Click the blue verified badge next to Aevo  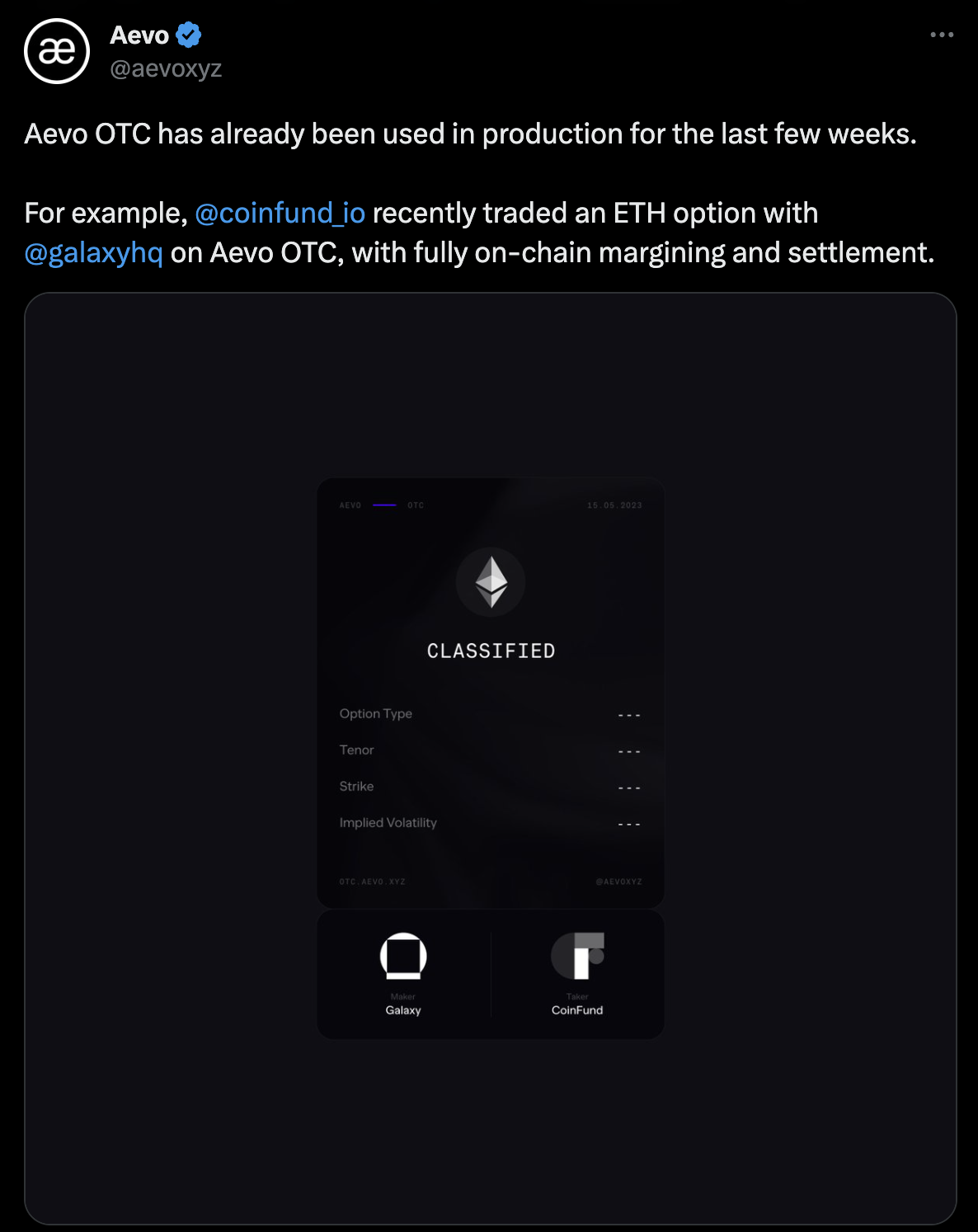[189, 34]
